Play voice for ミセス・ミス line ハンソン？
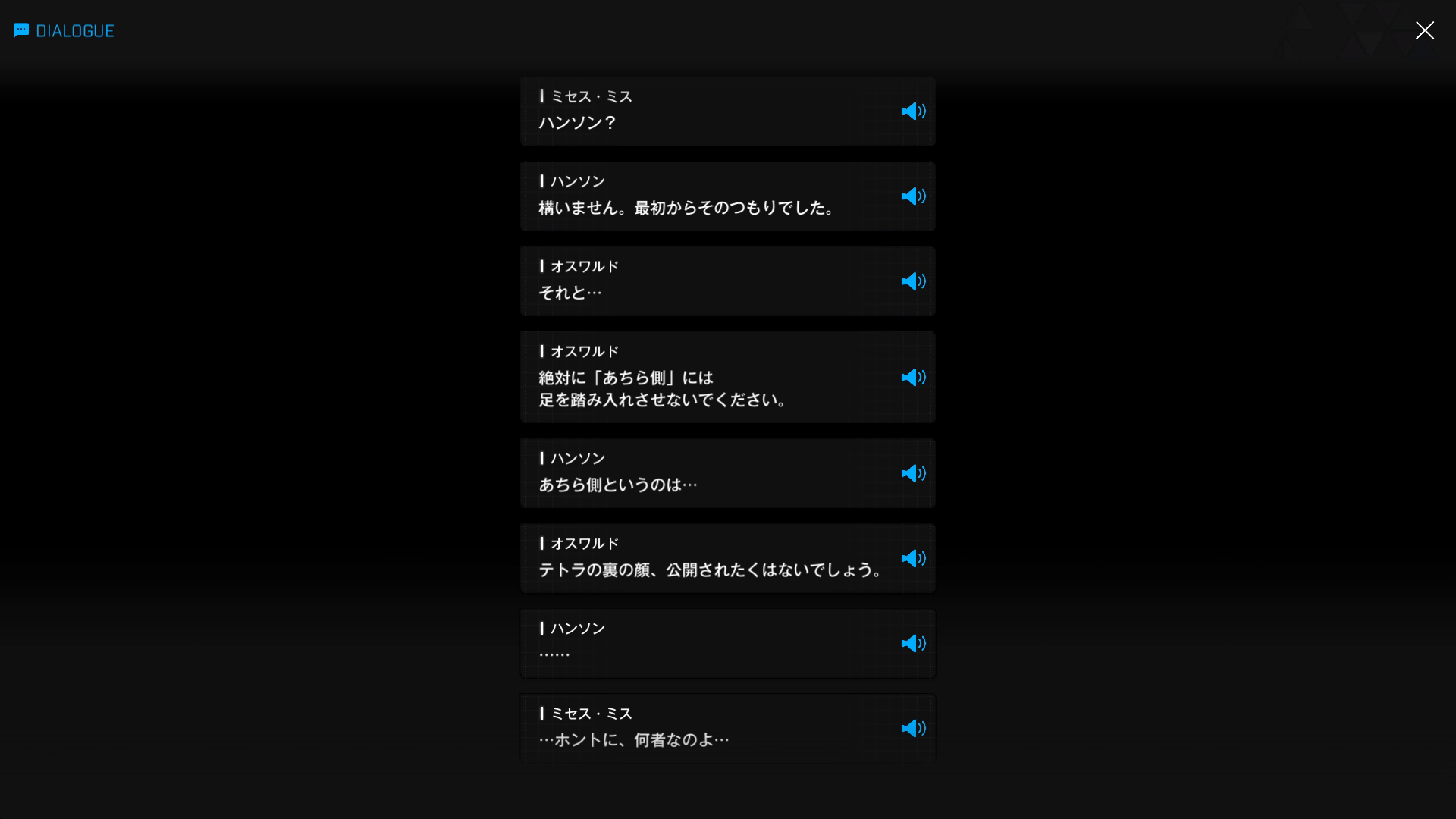Viewport: 1456px width, 819px height. tap(913, 111)
